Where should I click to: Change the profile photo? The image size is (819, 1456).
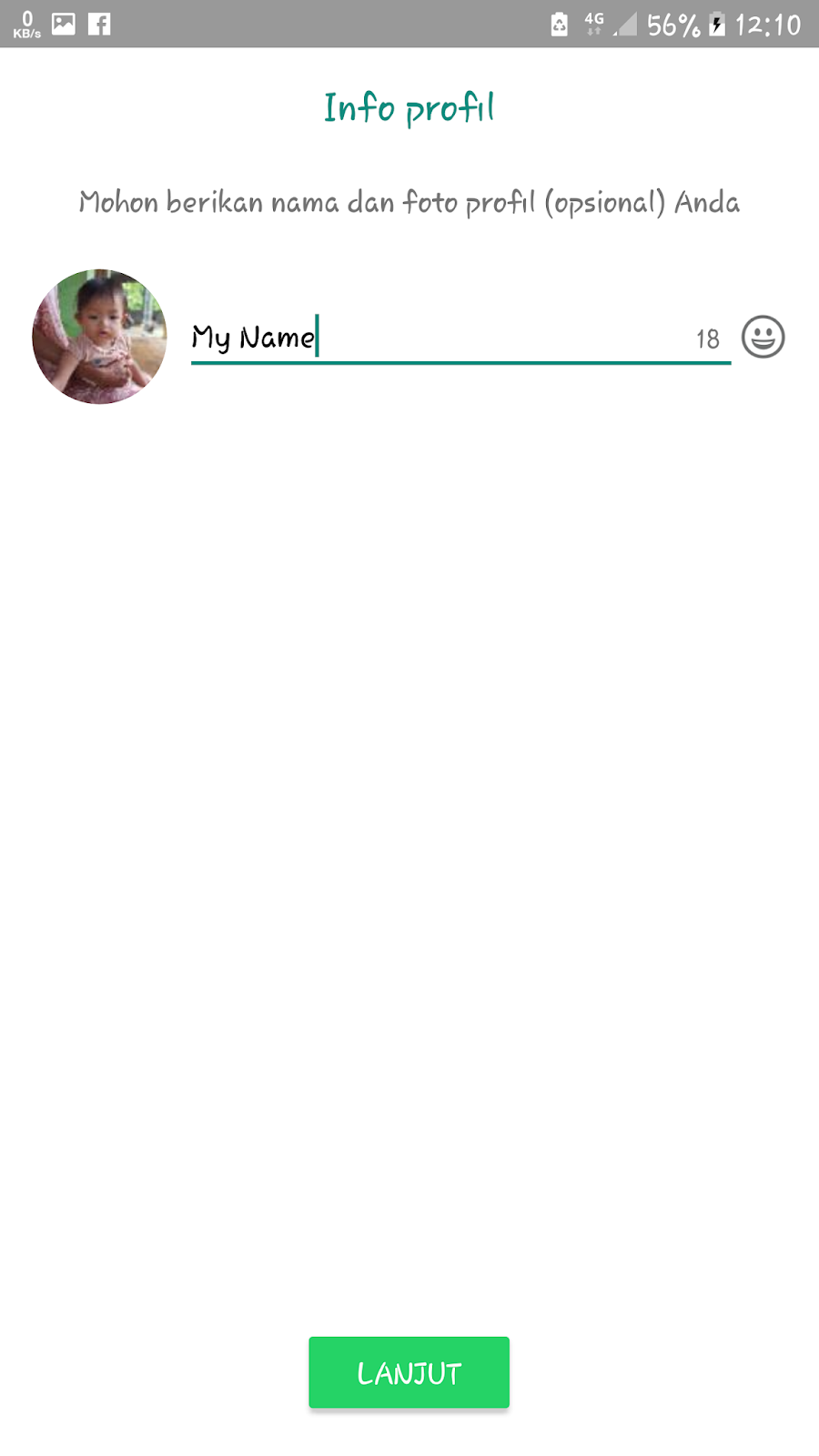coord(99,337)
